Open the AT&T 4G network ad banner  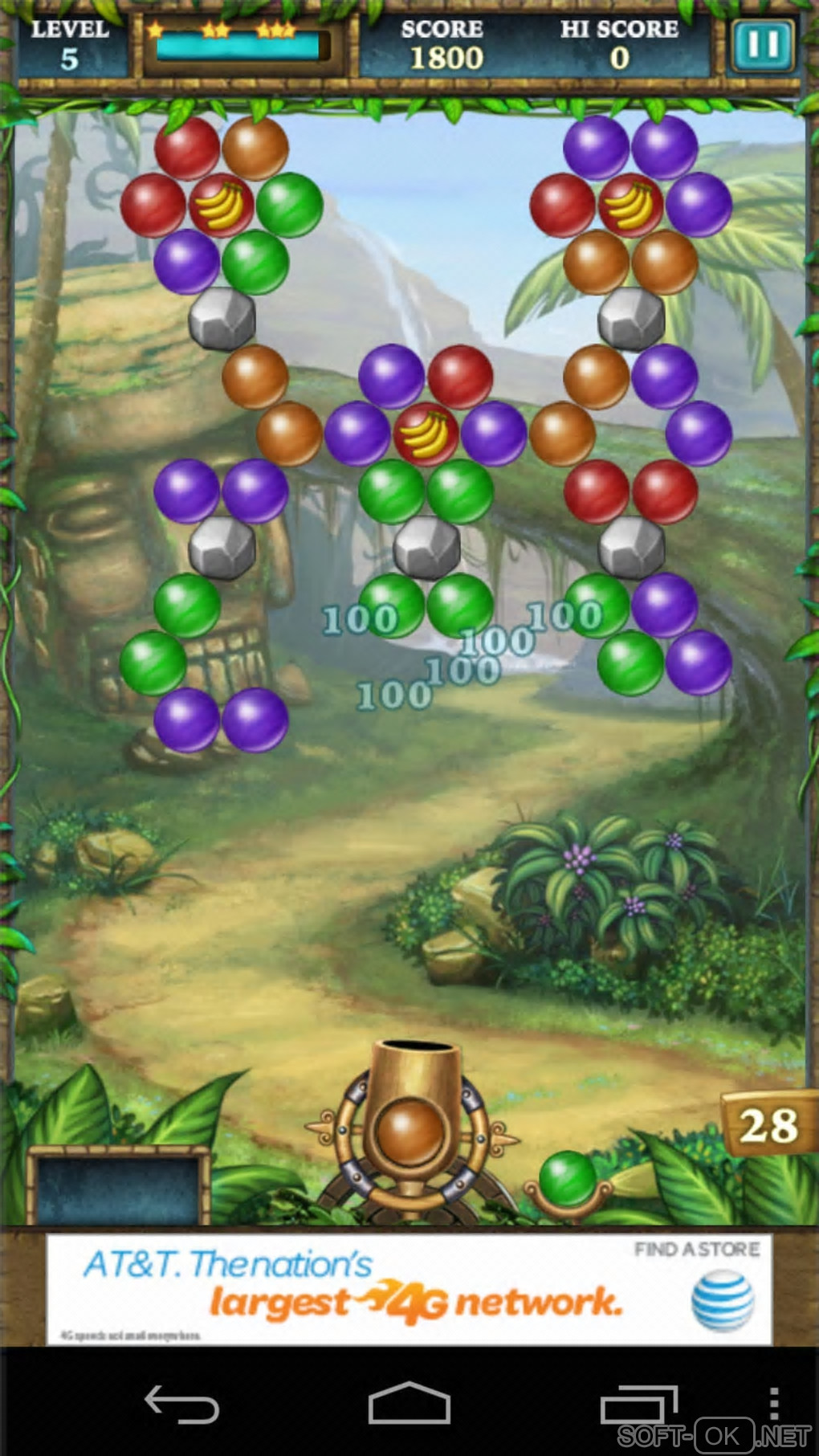(409, 1289)
